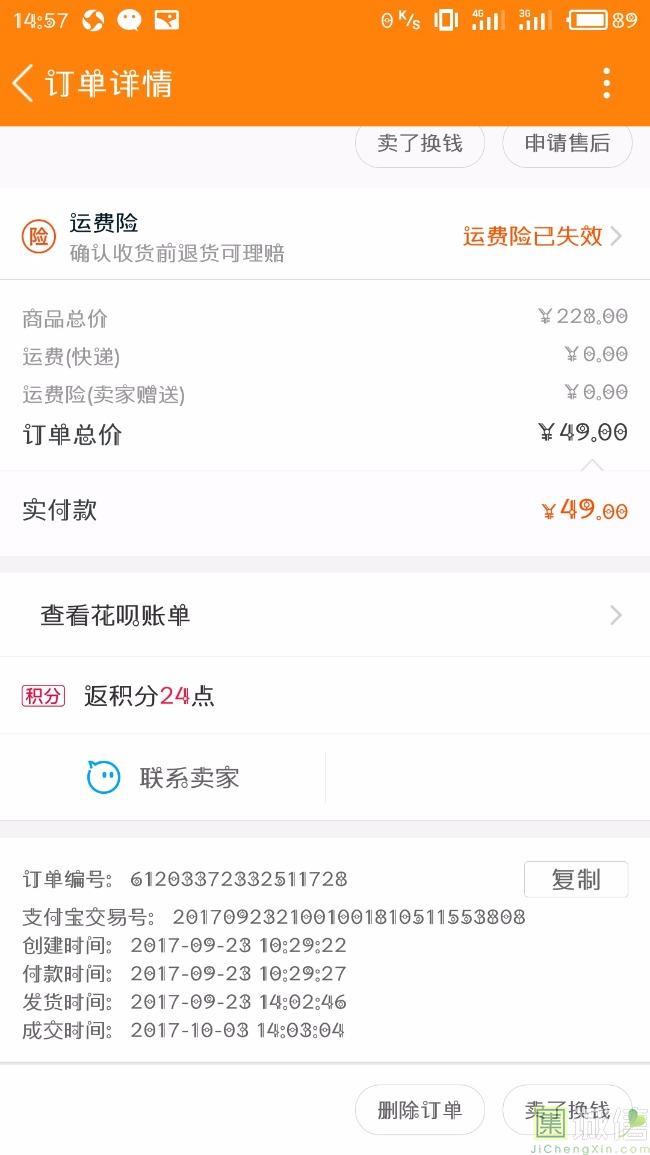Viewport: 650px width, 1155px height.
Task: Tap 申请售后 button
Action: tap(567, 144)
